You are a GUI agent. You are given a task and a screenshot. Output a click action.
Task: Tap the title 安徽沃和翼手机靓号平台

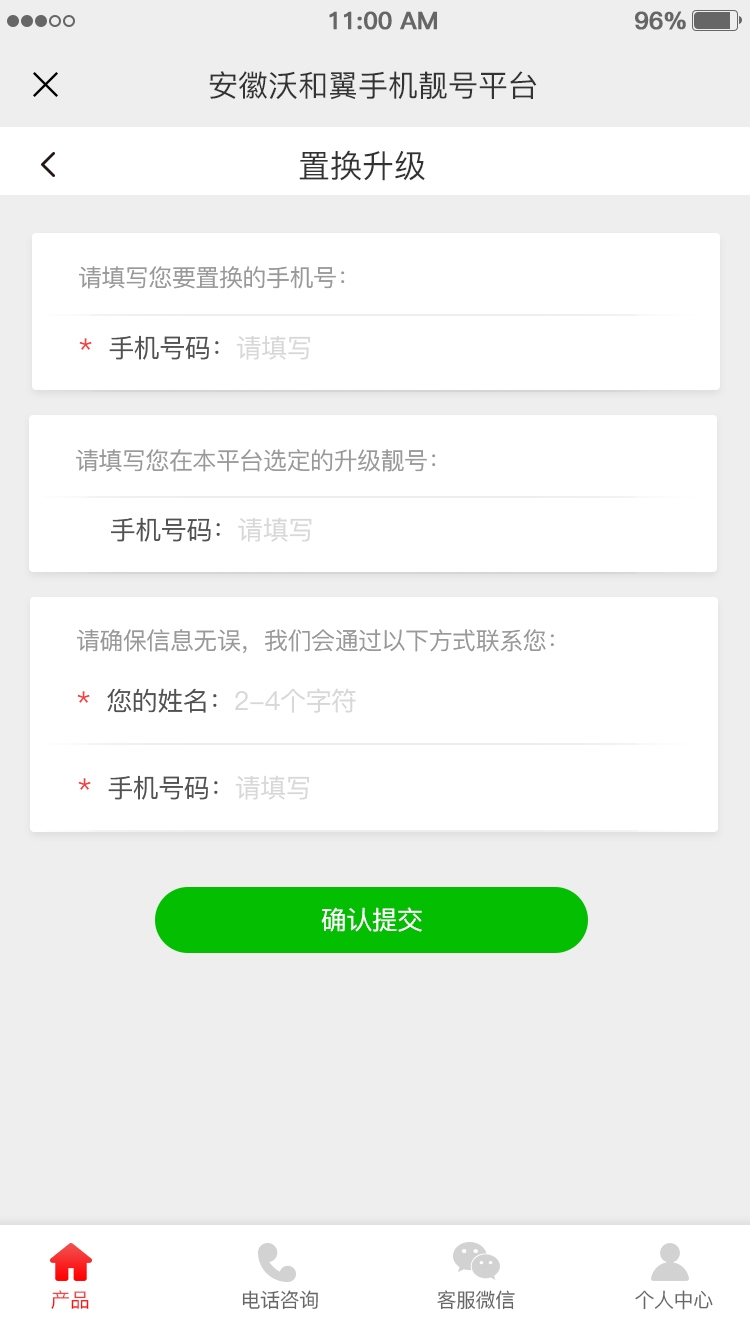tap(375, 87)
